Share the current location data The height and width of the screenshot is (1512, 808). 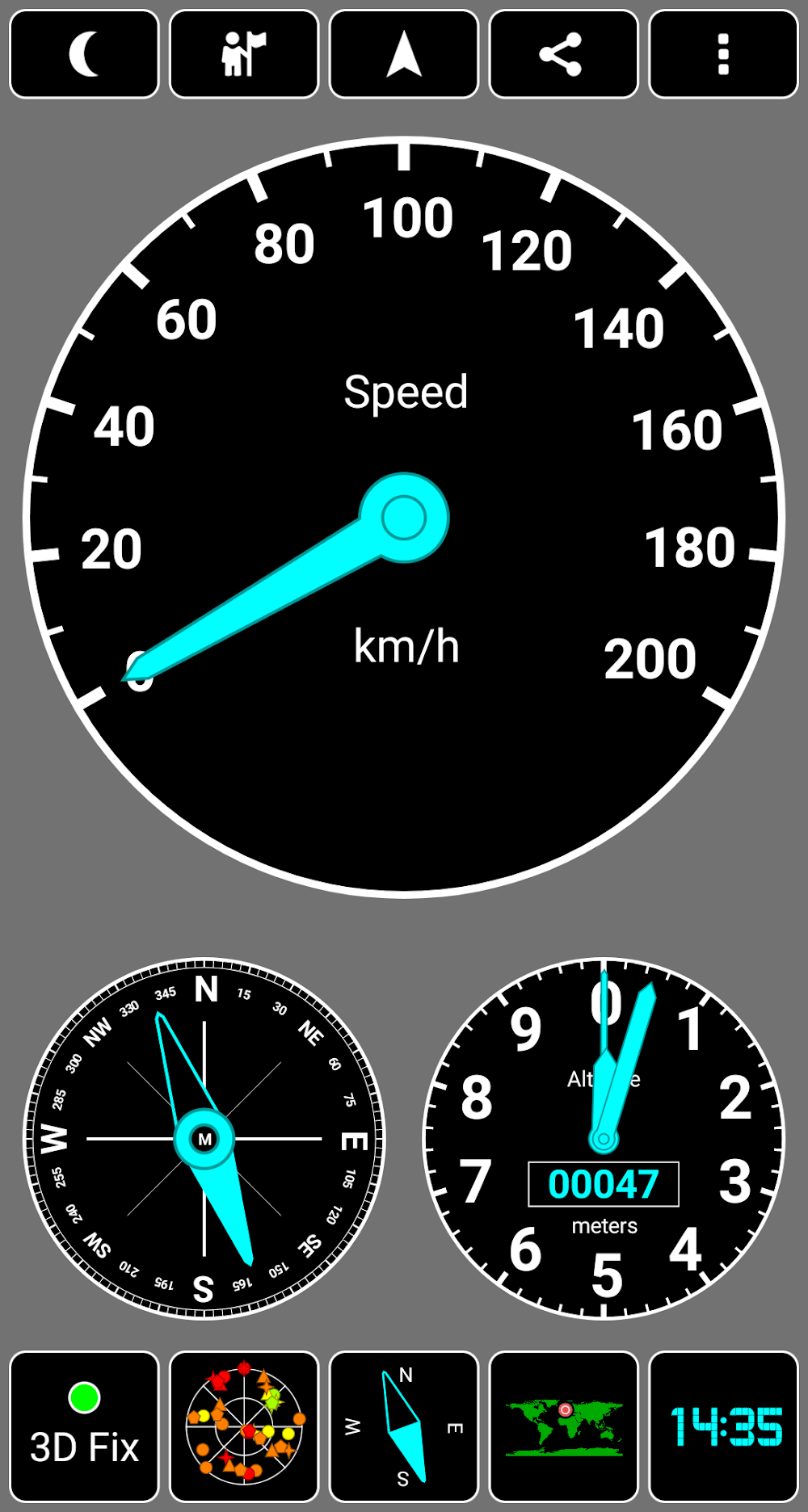[x=563, y=54]
